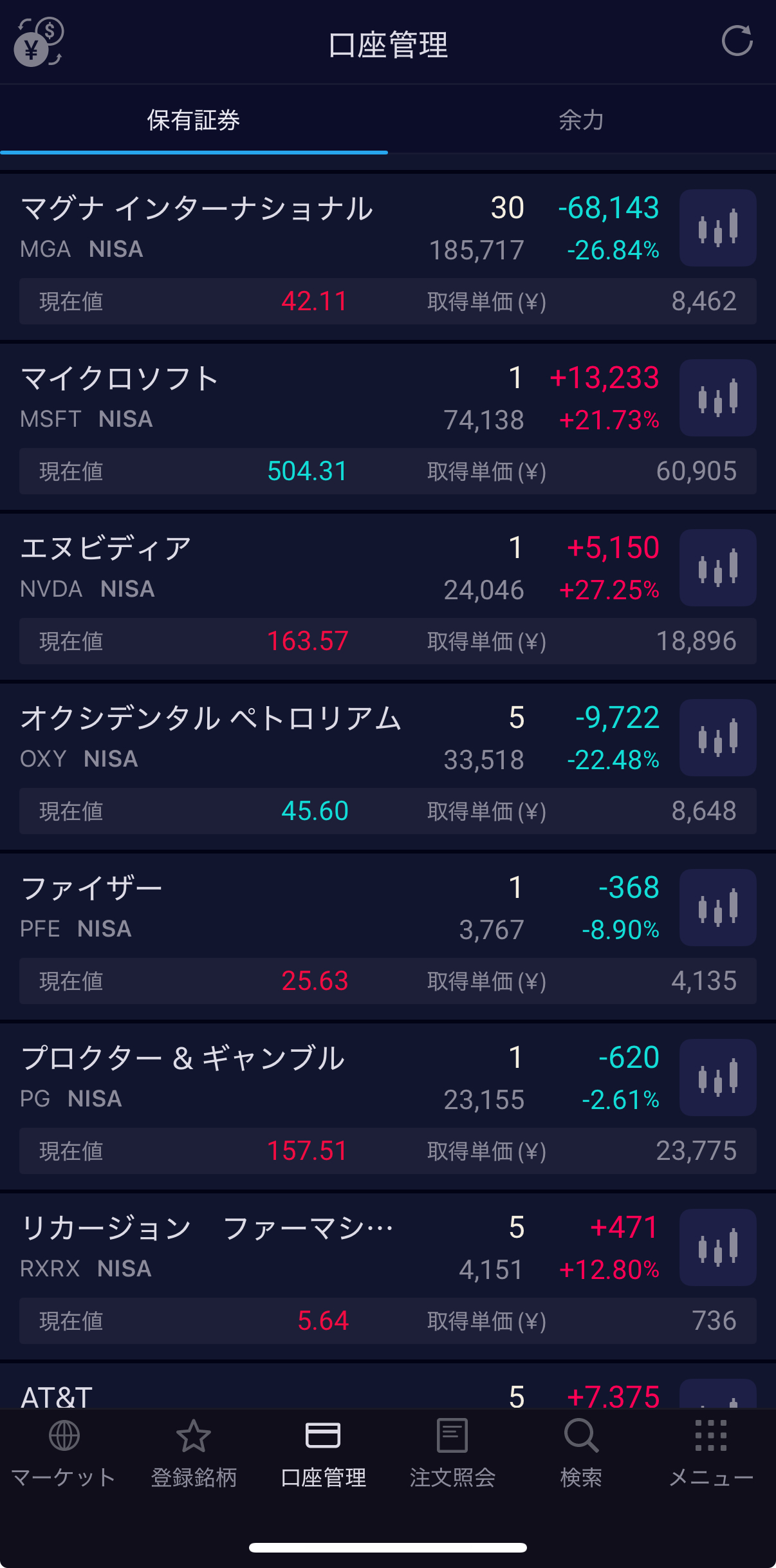Open the chart for マイクロソフト

718,398
